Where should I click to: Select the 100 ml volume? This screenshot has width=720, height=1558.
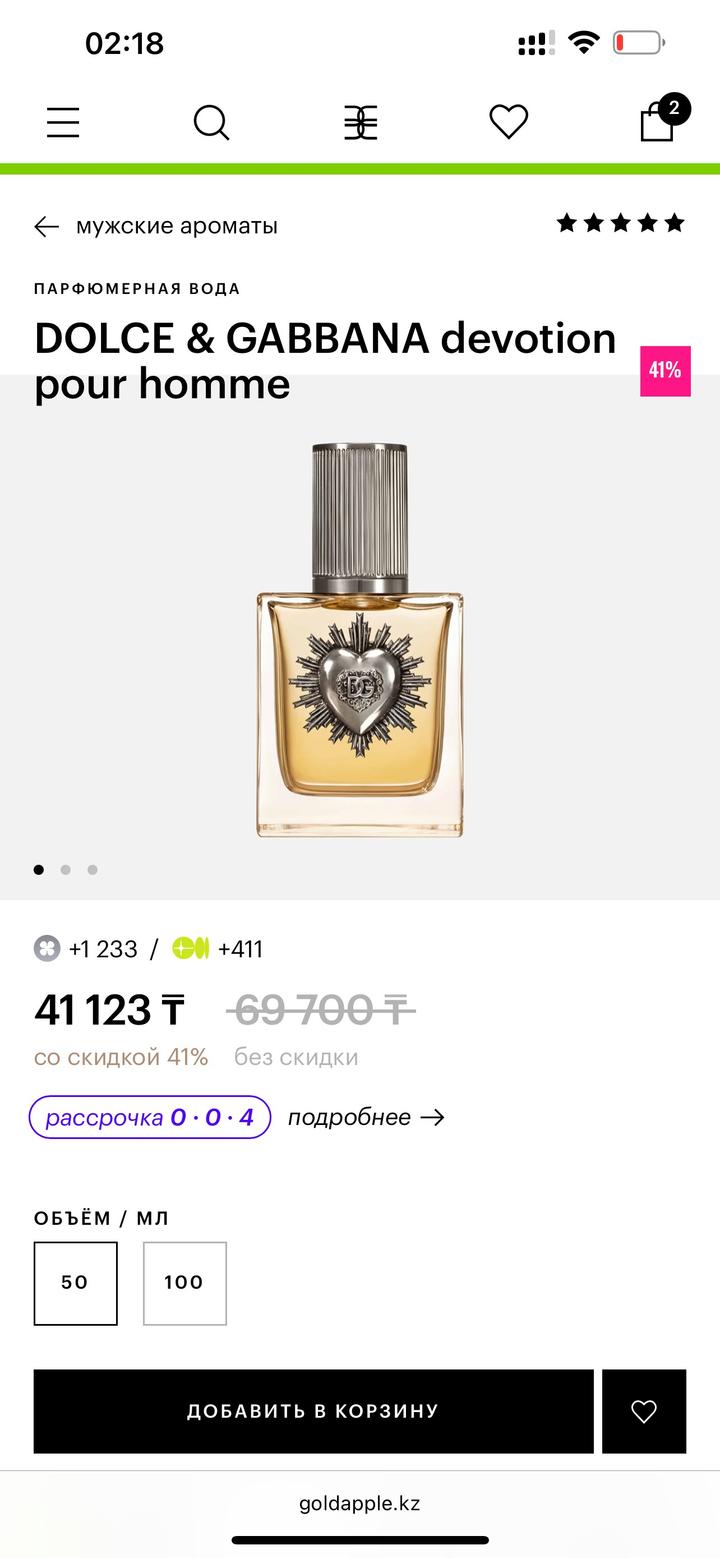click(x=184, y=1283)
